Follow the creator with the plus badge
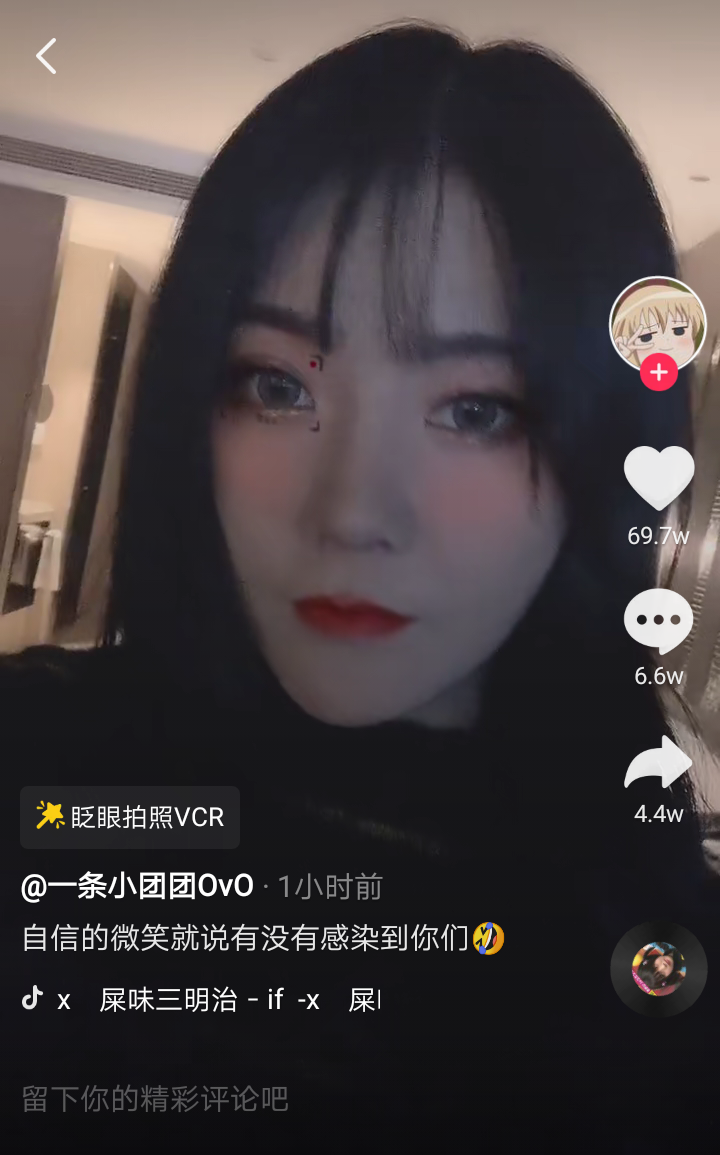Screen dimensions: 720x1155 tap(658, 373)
